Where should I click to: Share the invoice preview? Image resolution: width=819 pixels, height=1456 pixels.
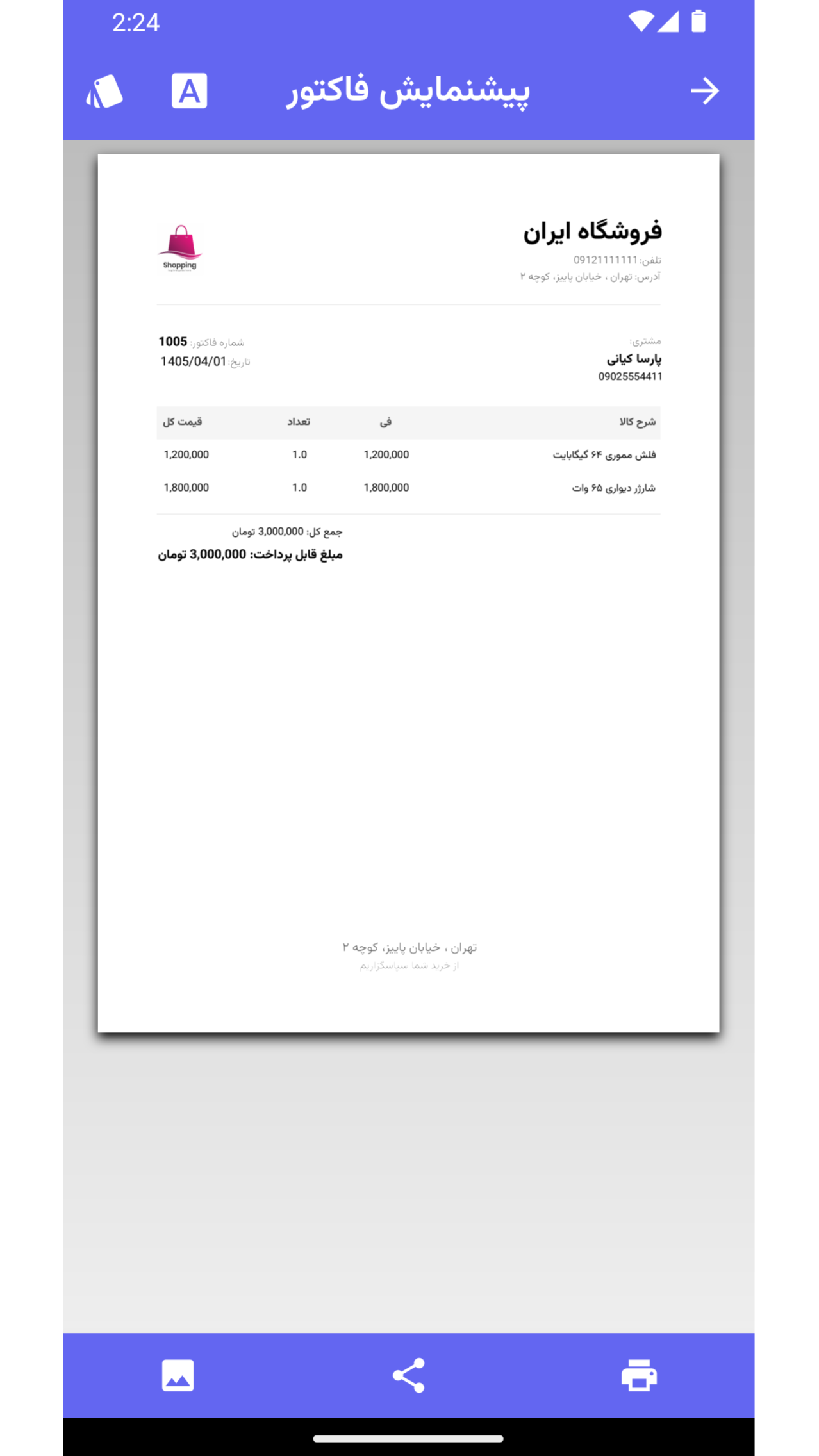point(409,1375)
